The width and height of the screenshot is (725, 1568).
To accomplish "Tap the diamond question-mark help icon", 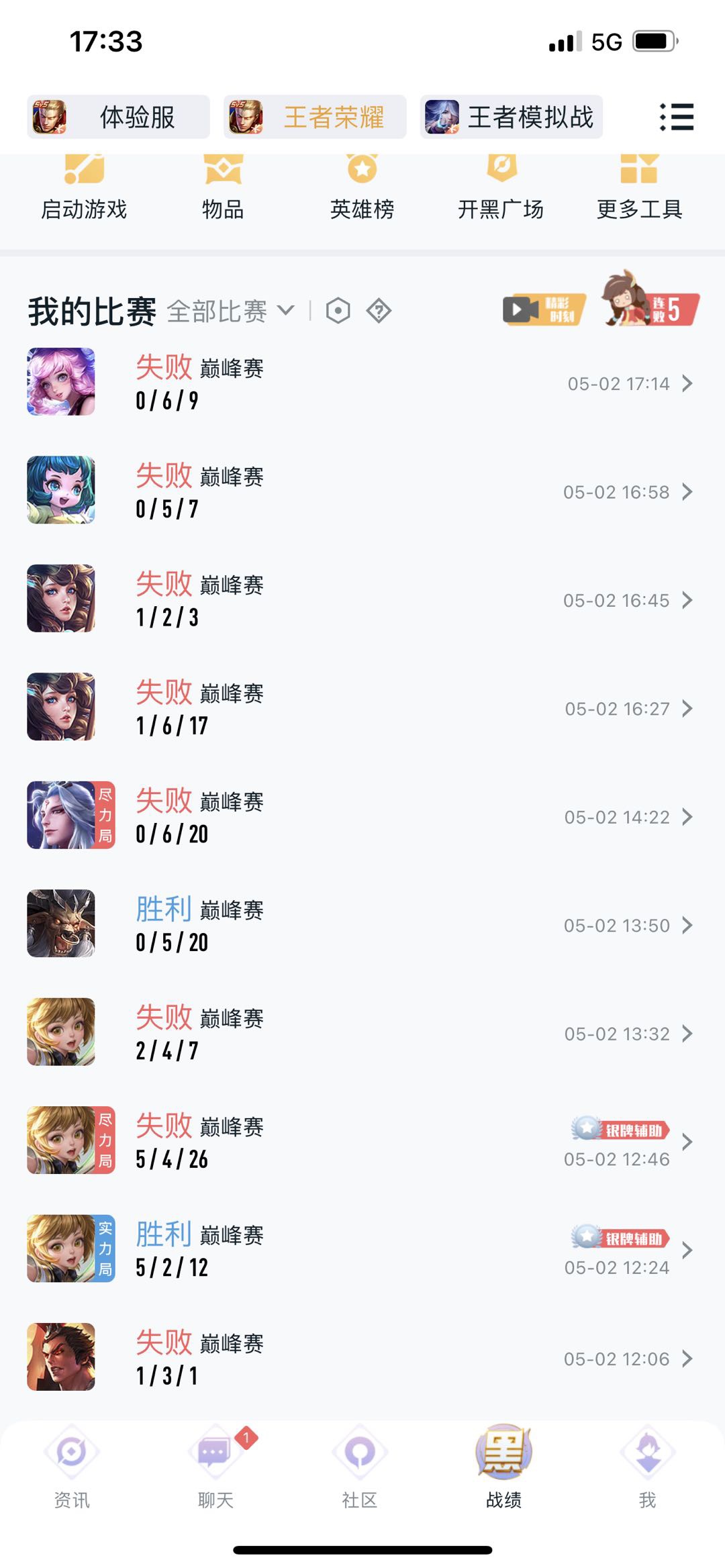I will [379, 311].
